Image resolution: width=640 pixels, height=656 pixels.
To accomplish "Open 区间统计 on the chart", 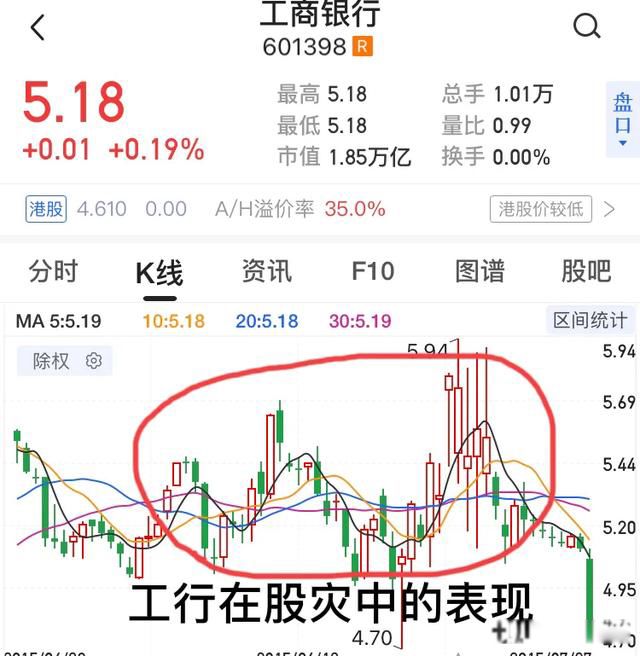I will click(591, 321).
